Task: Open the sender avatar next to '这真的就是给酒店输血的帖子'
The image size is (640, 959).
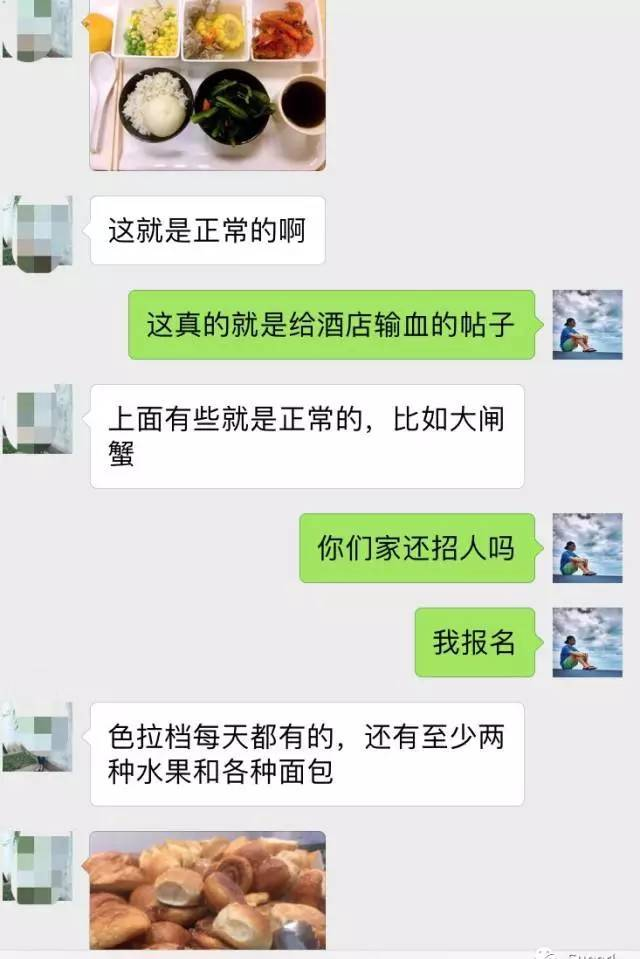Action: tap(587, 324)
